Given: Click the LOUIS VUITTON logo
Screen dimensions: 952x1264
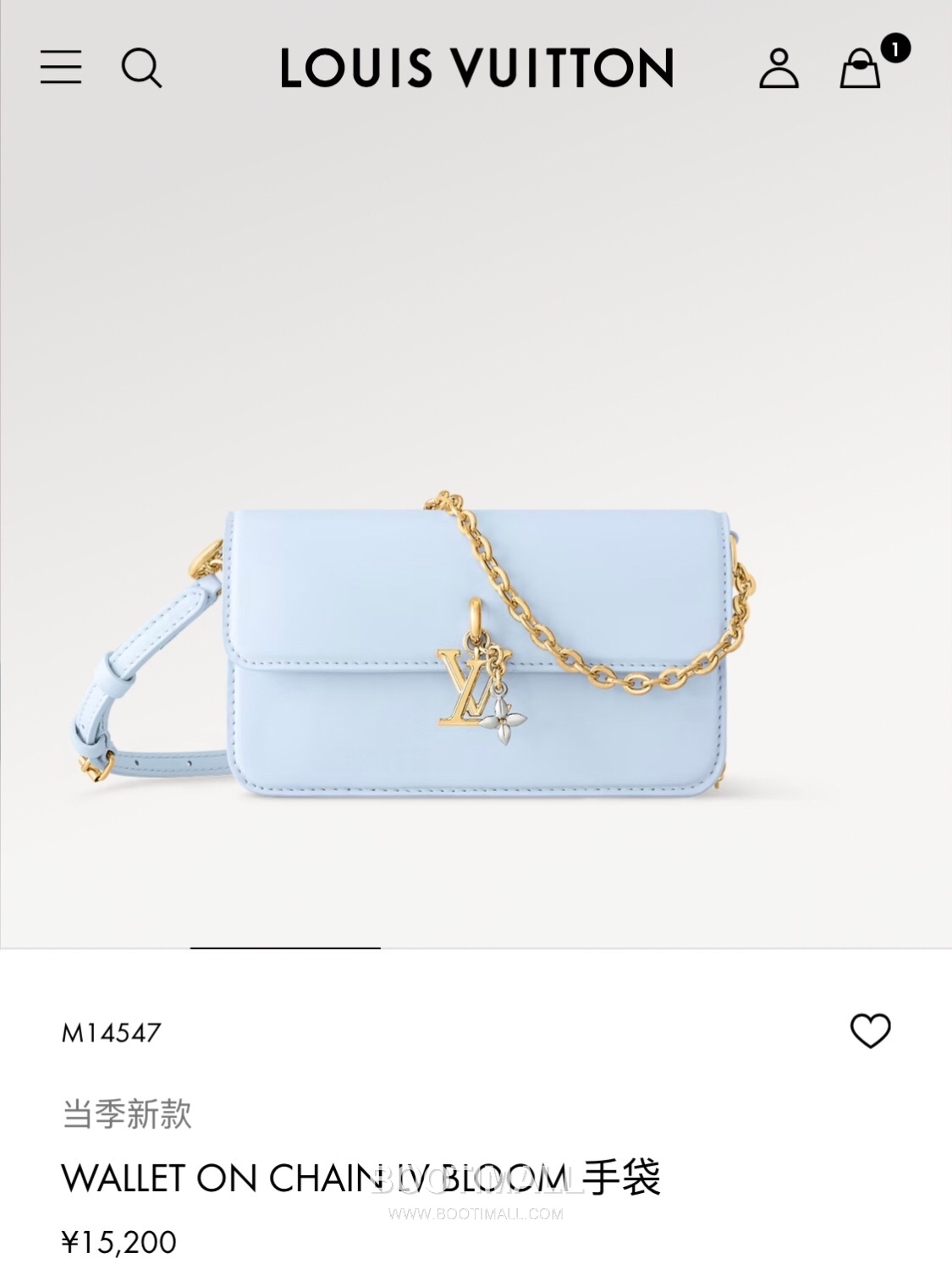Looking at the screenshot, I should pyautogui.click(x=476, y=69).
